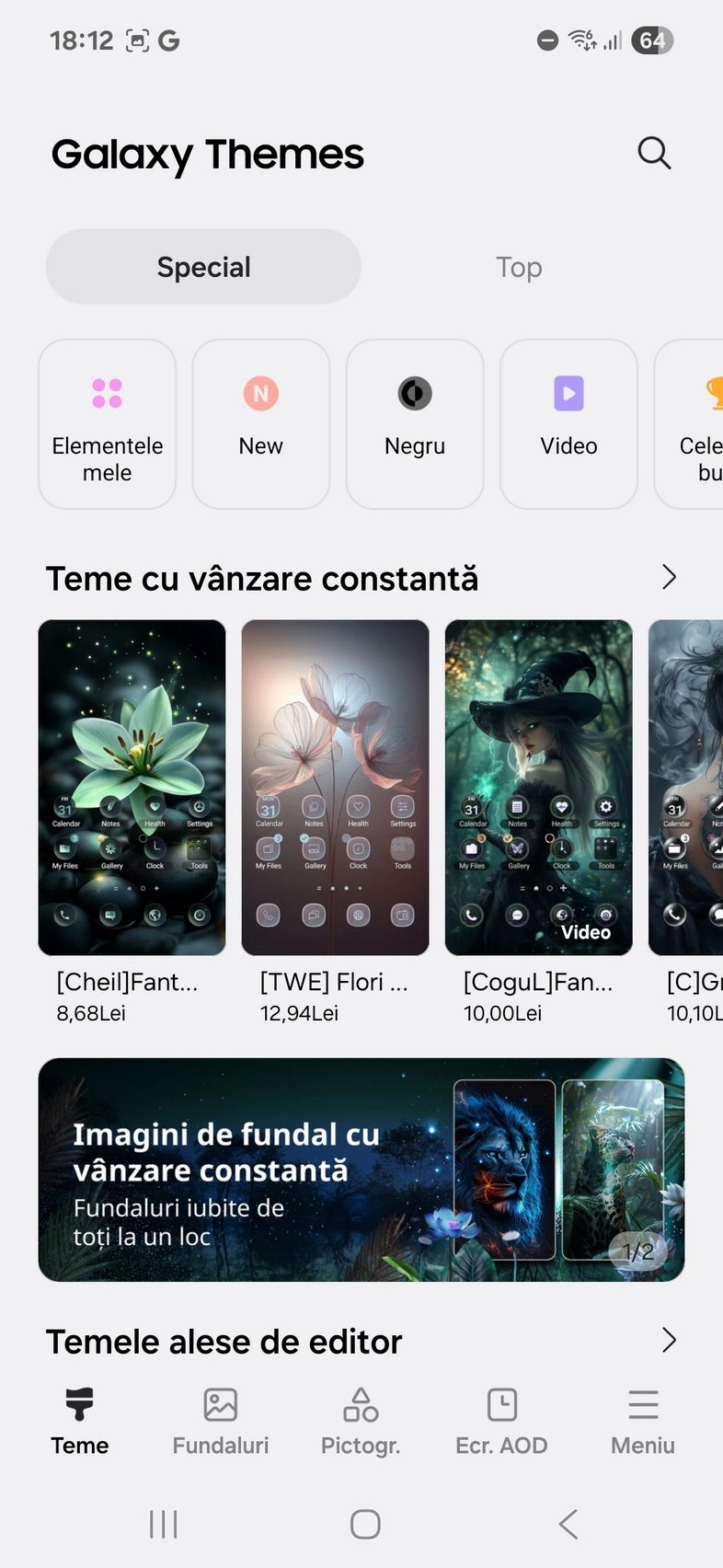Open the search magnifier icon
Screen dimensions: 723x1568
pyautogui.click(x=654, y=153)
